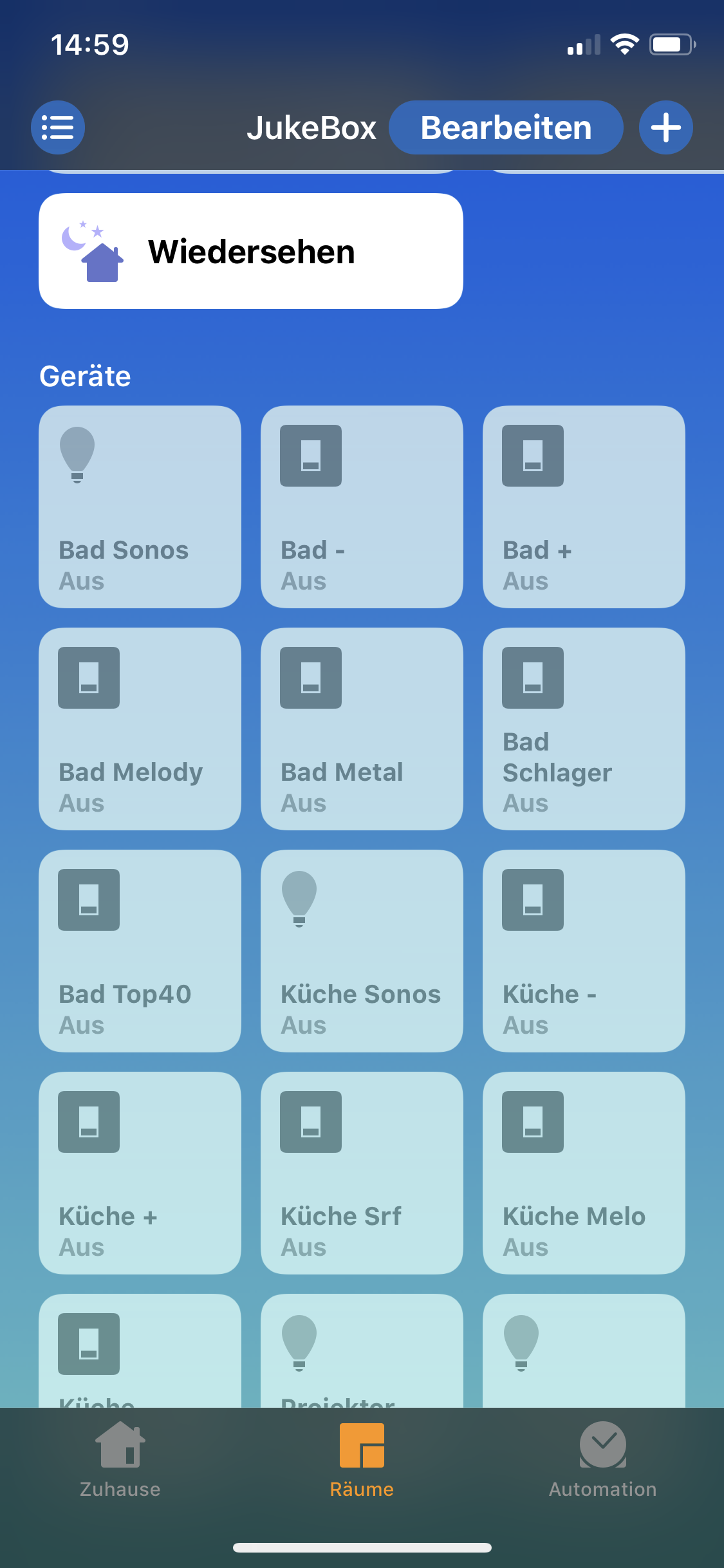Tap the Bearbeiten button
This screenshot has height=1568, width=724.
[506, 127]
